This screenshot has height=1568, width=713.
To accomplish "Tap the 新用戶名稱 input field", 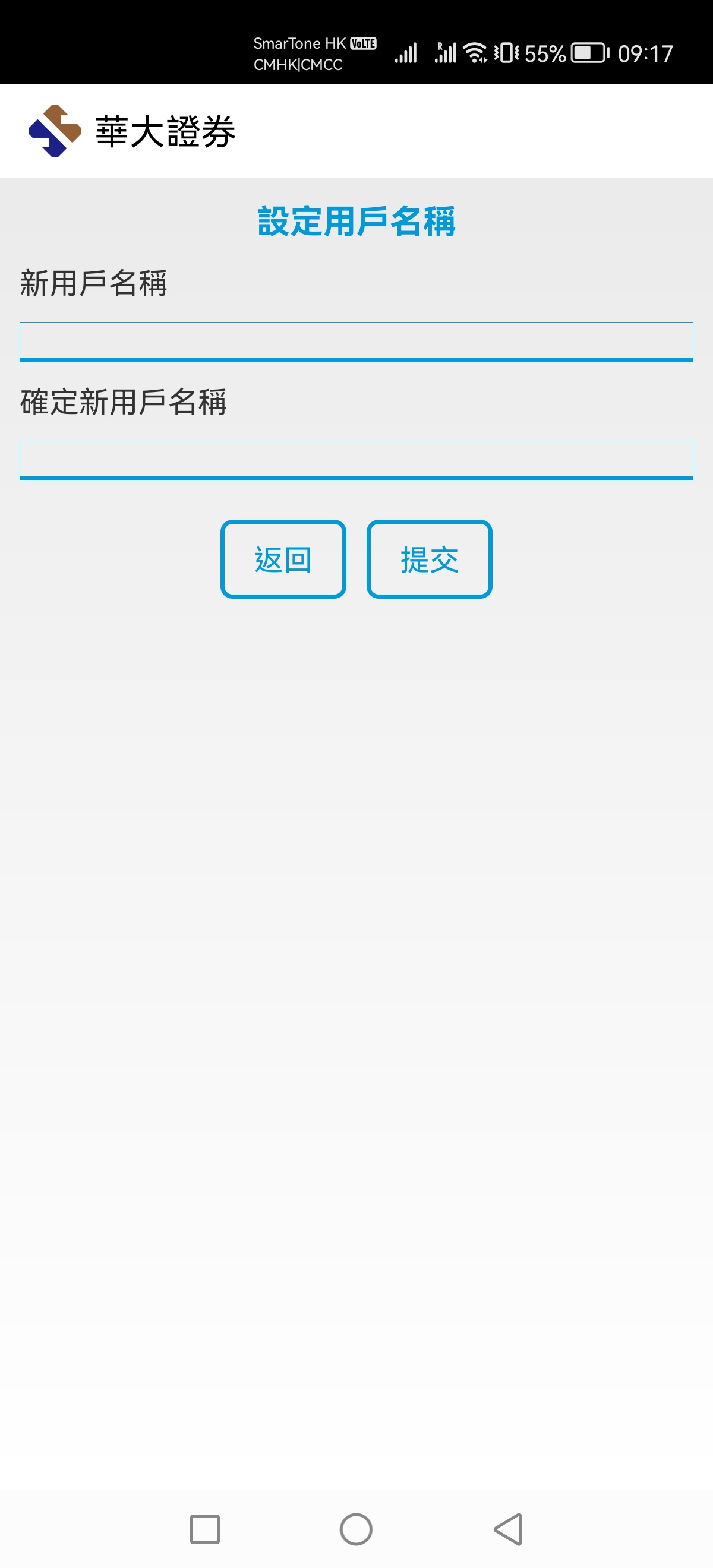I will pos(356,341).
